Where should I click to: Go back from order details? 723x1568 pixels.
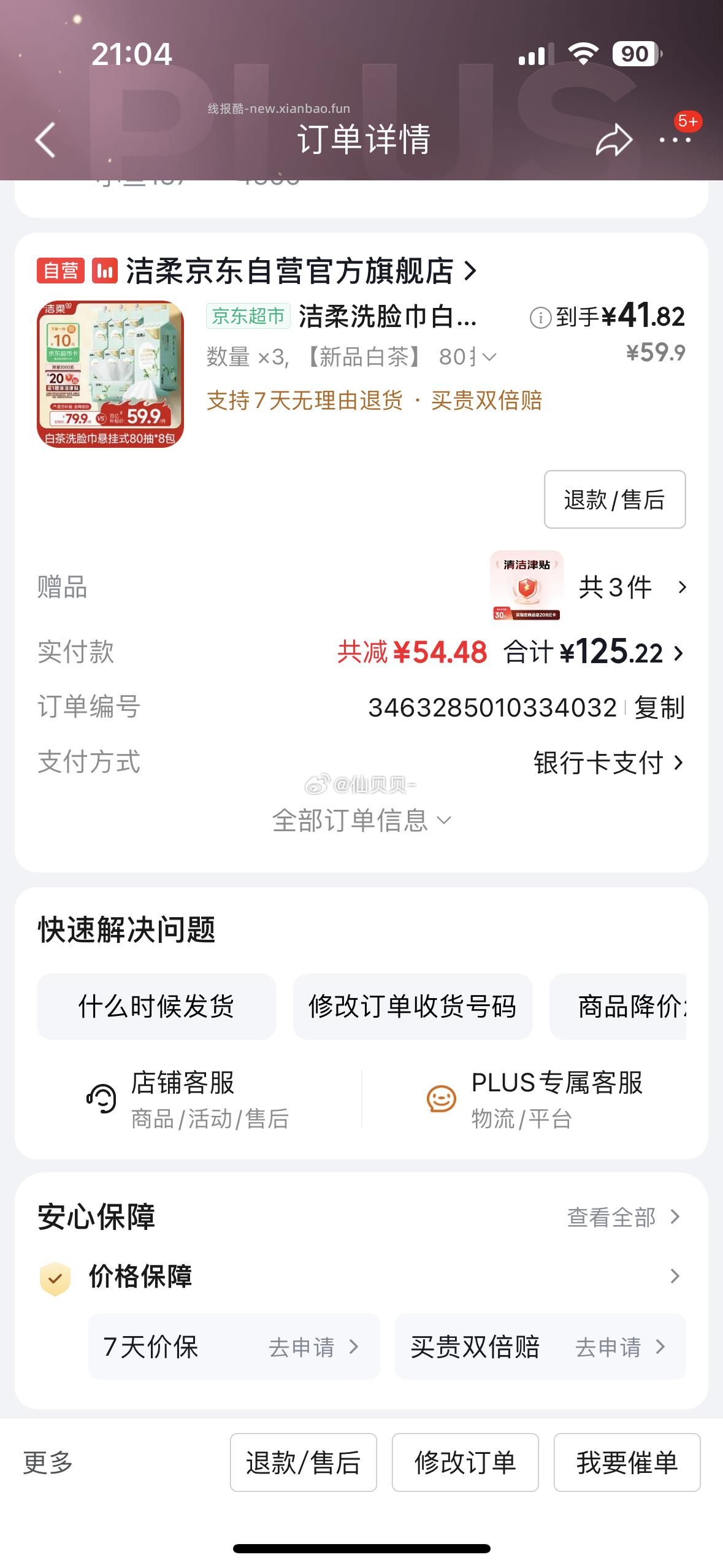[46, 139]
